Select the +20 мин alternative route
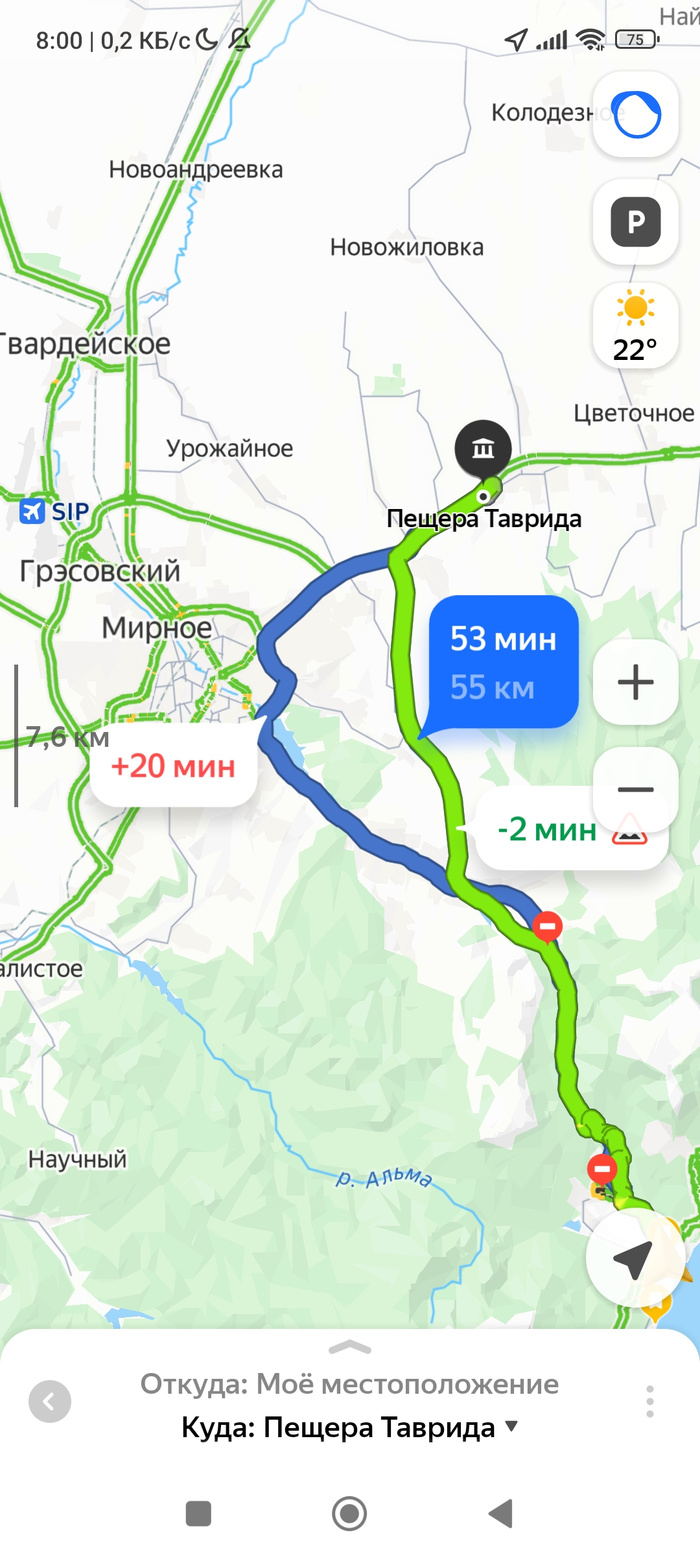The width and height of the screenshot is (700, 1556). click(173, 767)
